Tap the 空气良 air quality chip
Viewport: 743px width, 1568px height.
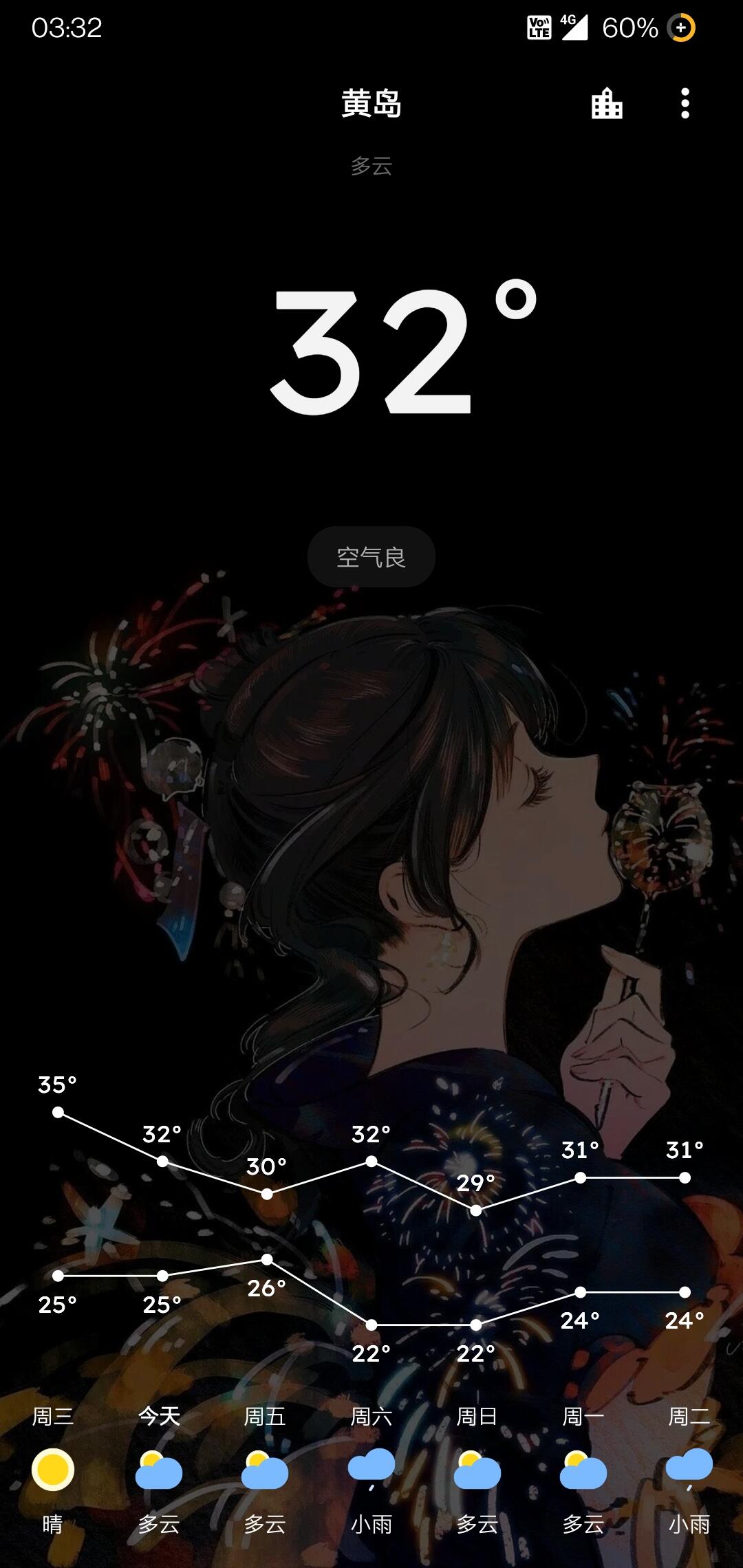[371, 556]
